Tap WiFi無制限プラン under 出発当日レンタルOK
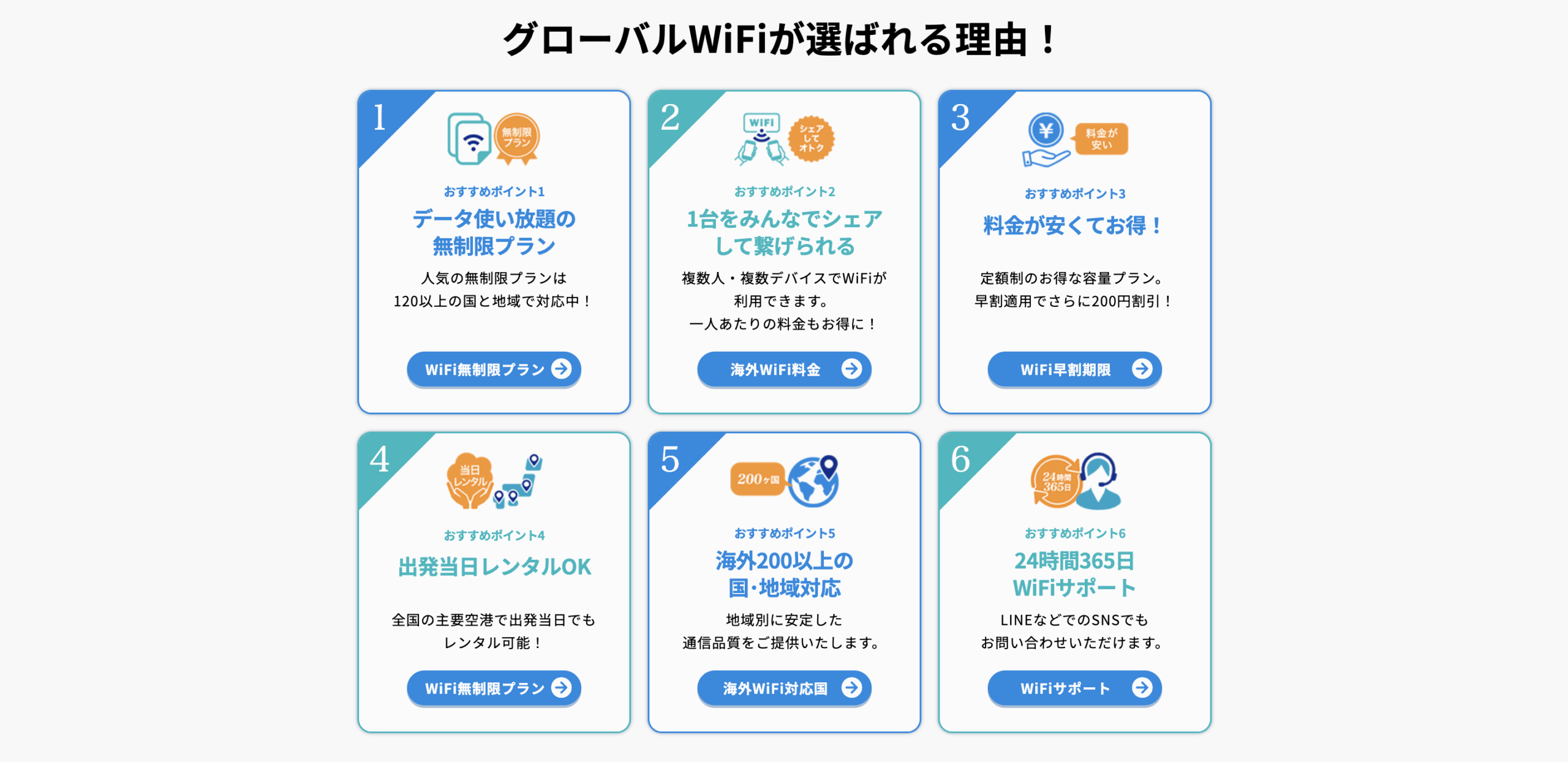The image size is (1568, 762). point(494,688)
